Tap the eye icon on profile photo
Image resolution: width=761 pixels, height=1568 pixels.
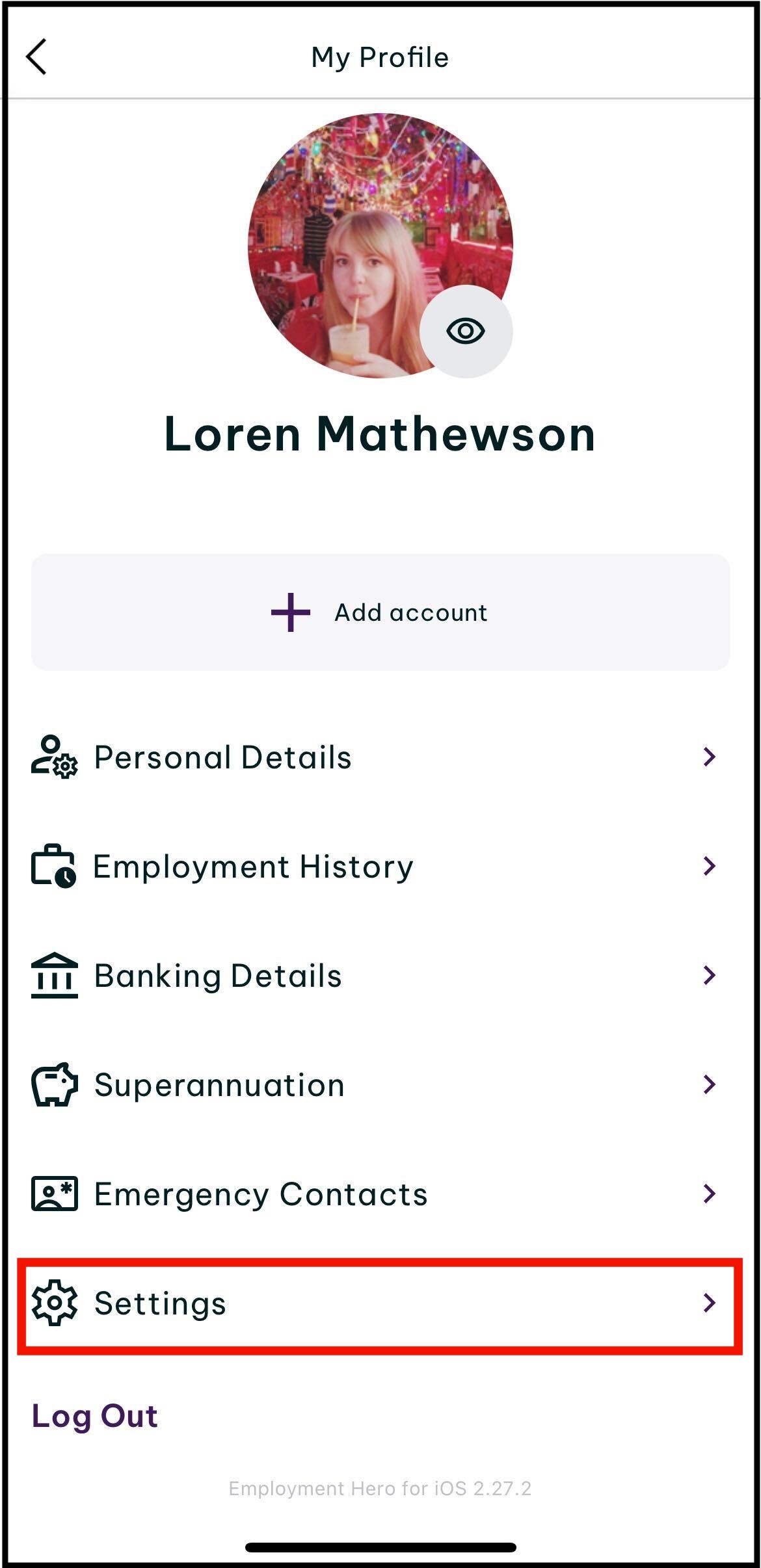(x=466, y=331)
